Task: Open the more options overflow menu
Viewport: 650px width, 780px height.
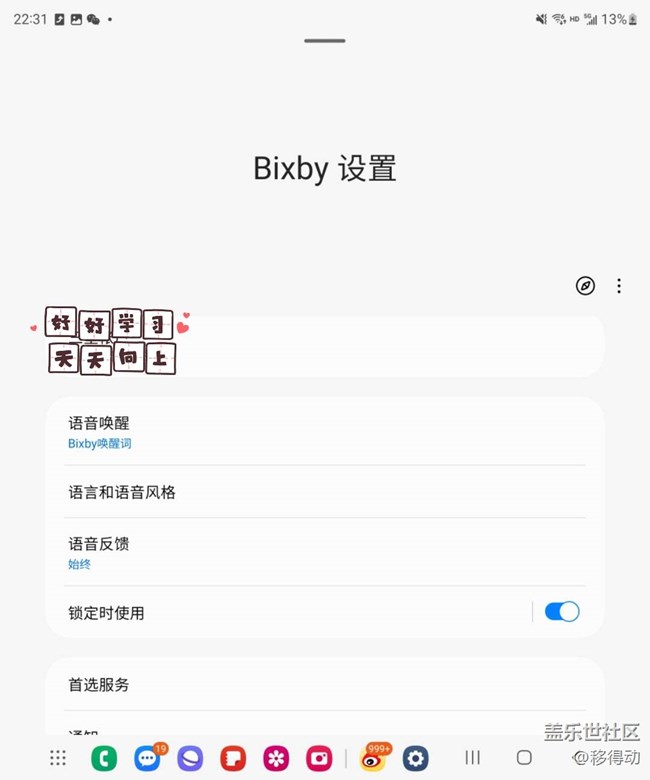Action: point(619,286)
